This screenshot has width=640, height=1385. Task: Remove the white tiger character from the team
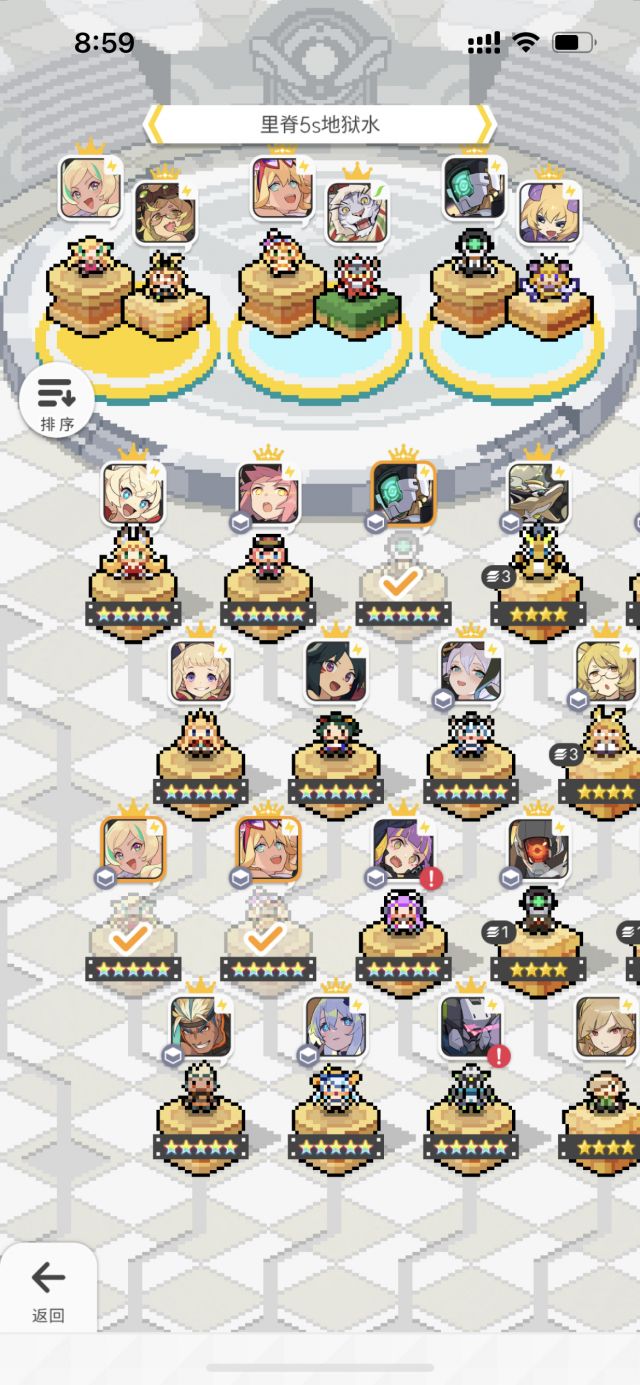[357, 212]
